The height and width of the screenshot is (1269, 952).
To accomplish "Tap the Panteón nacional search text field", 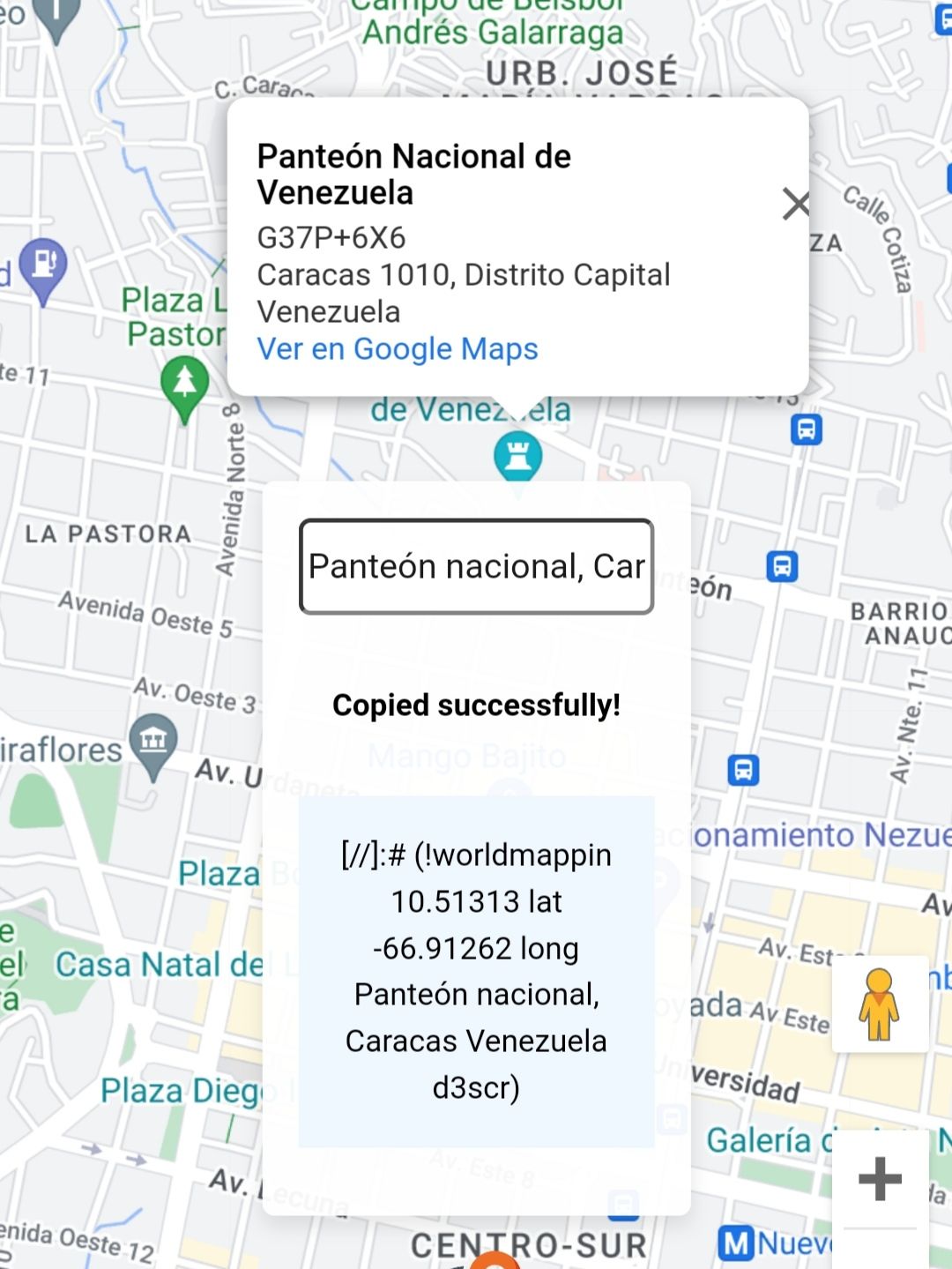I will point(476,566).
